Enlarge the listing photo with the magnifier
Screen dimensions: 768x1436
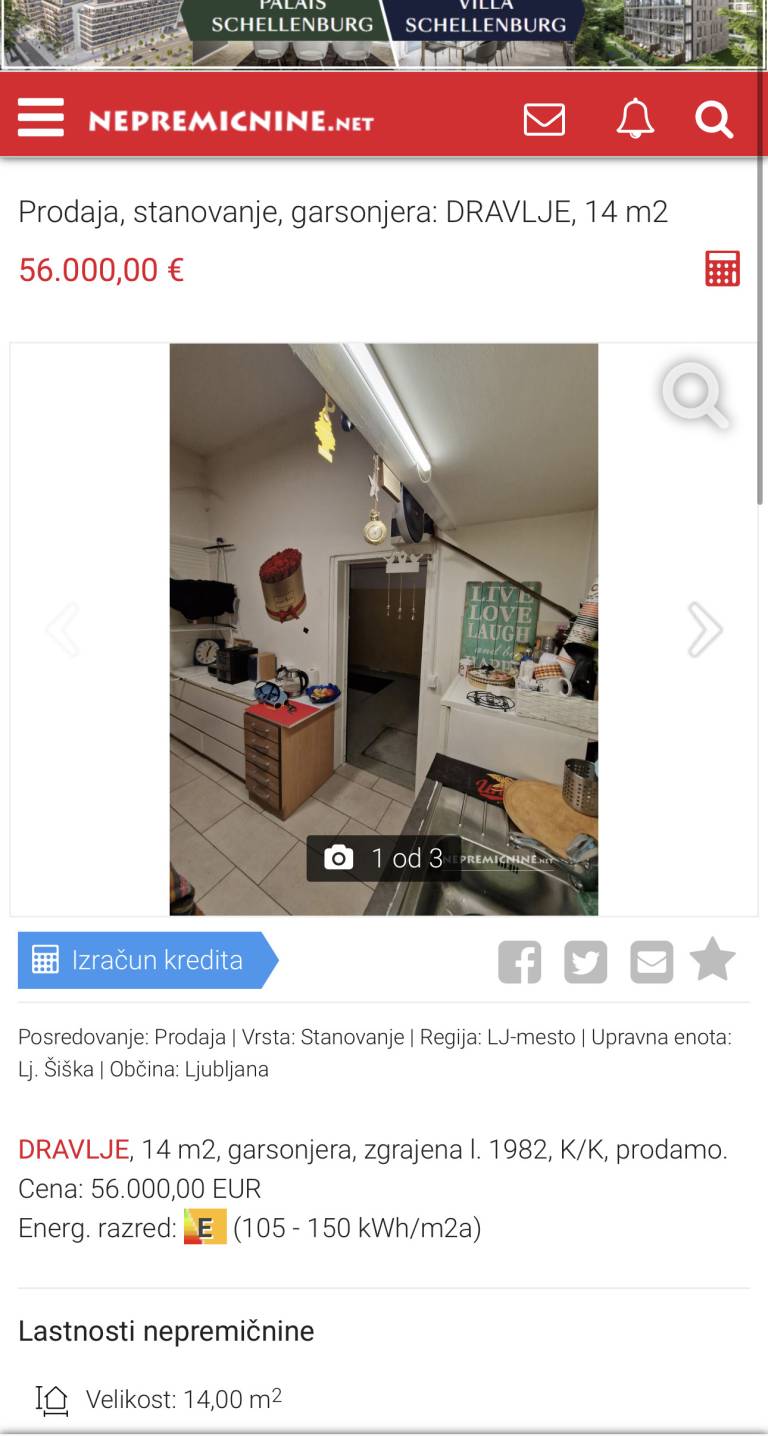click(x=696, y=395)
